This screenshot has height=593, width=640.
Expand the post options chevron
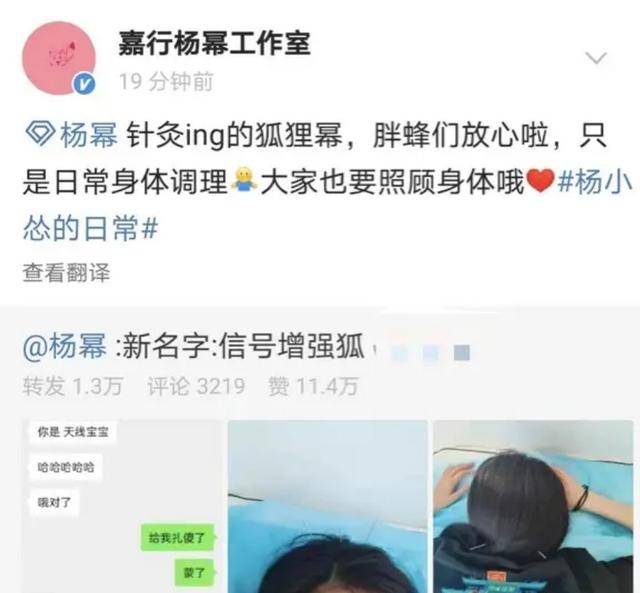click(596, 58)
